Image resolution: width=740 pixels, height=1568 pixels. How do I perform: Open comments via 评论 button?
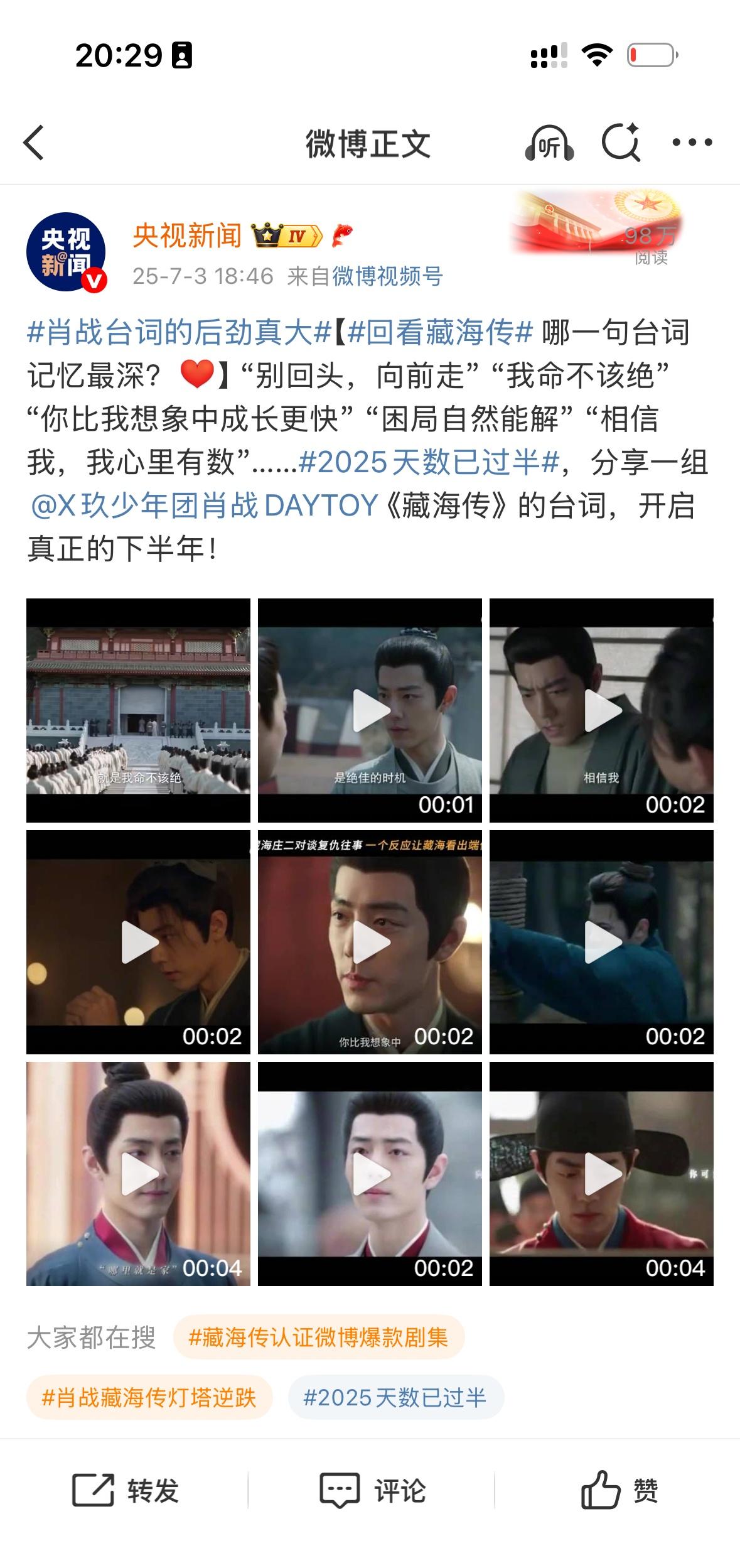pos(372,1490)
